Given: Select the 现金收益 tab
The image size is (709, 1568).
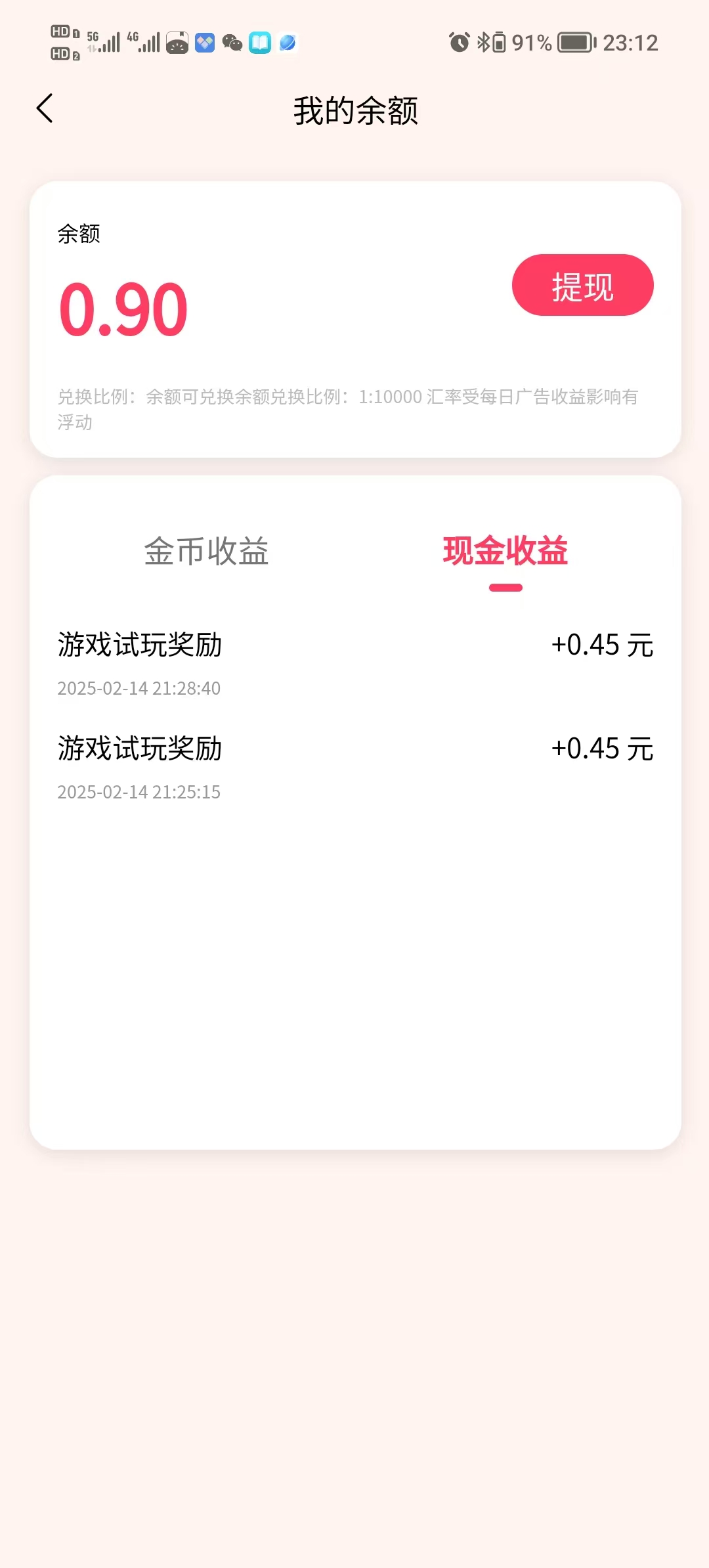Looking at the screenshot, I should 505,551.
